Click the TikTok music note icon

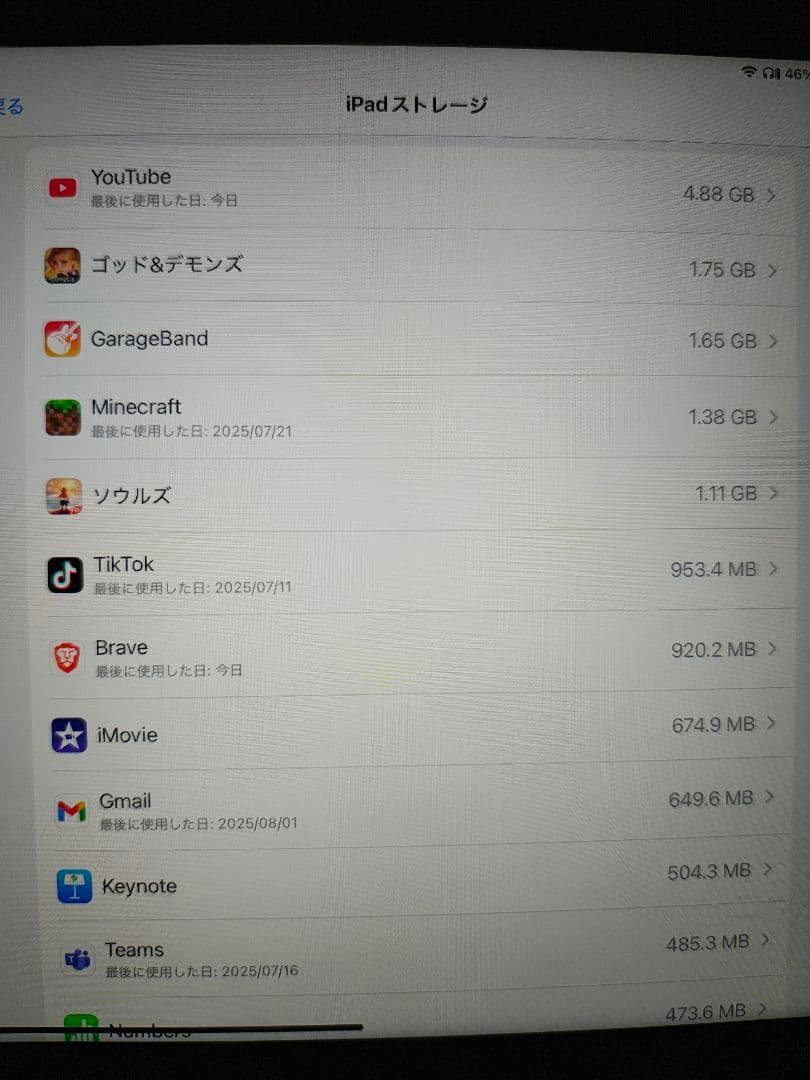click(x=64, y=572)
